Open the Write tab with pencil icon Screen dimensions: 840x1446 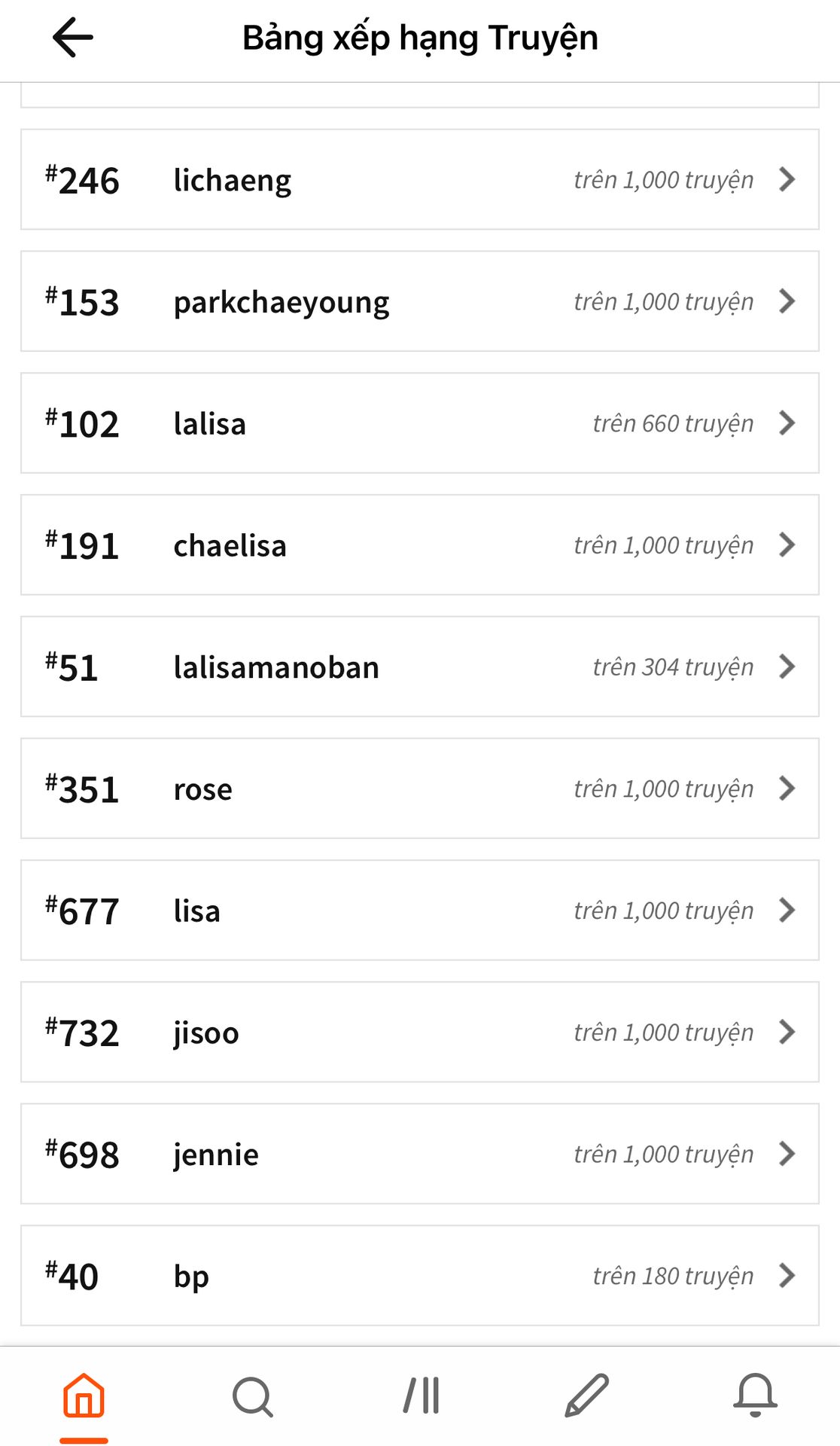tap(587, 1396)
